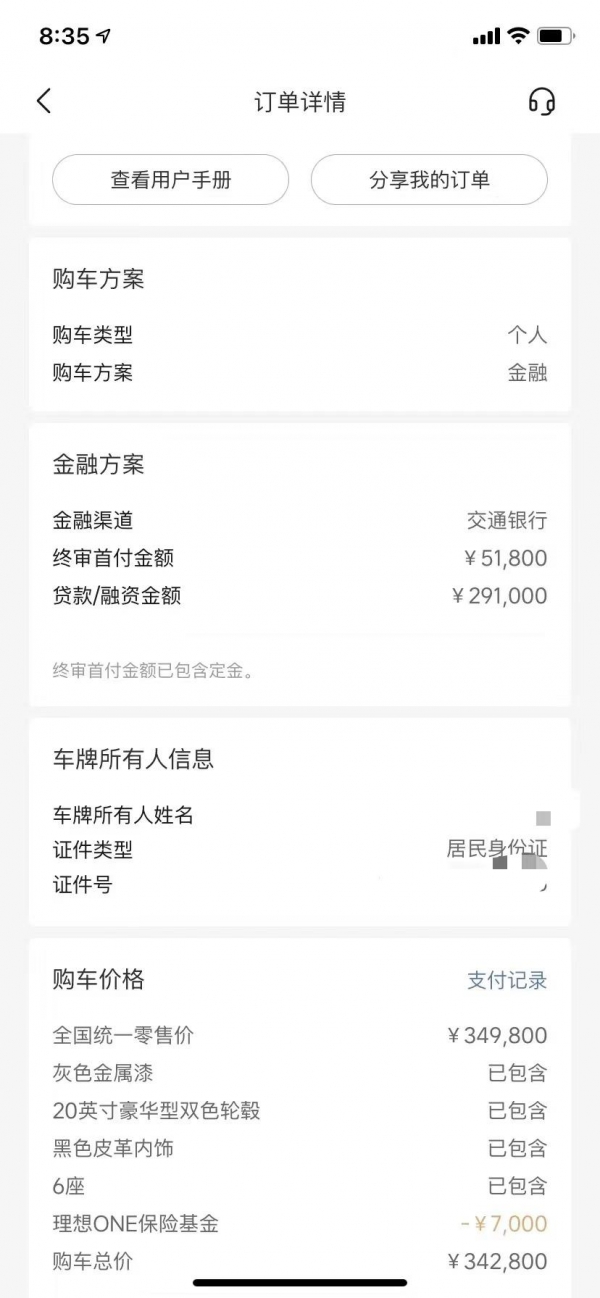
Task: Go back from the 订单详情 page
Action: click(x=43, y=101)
